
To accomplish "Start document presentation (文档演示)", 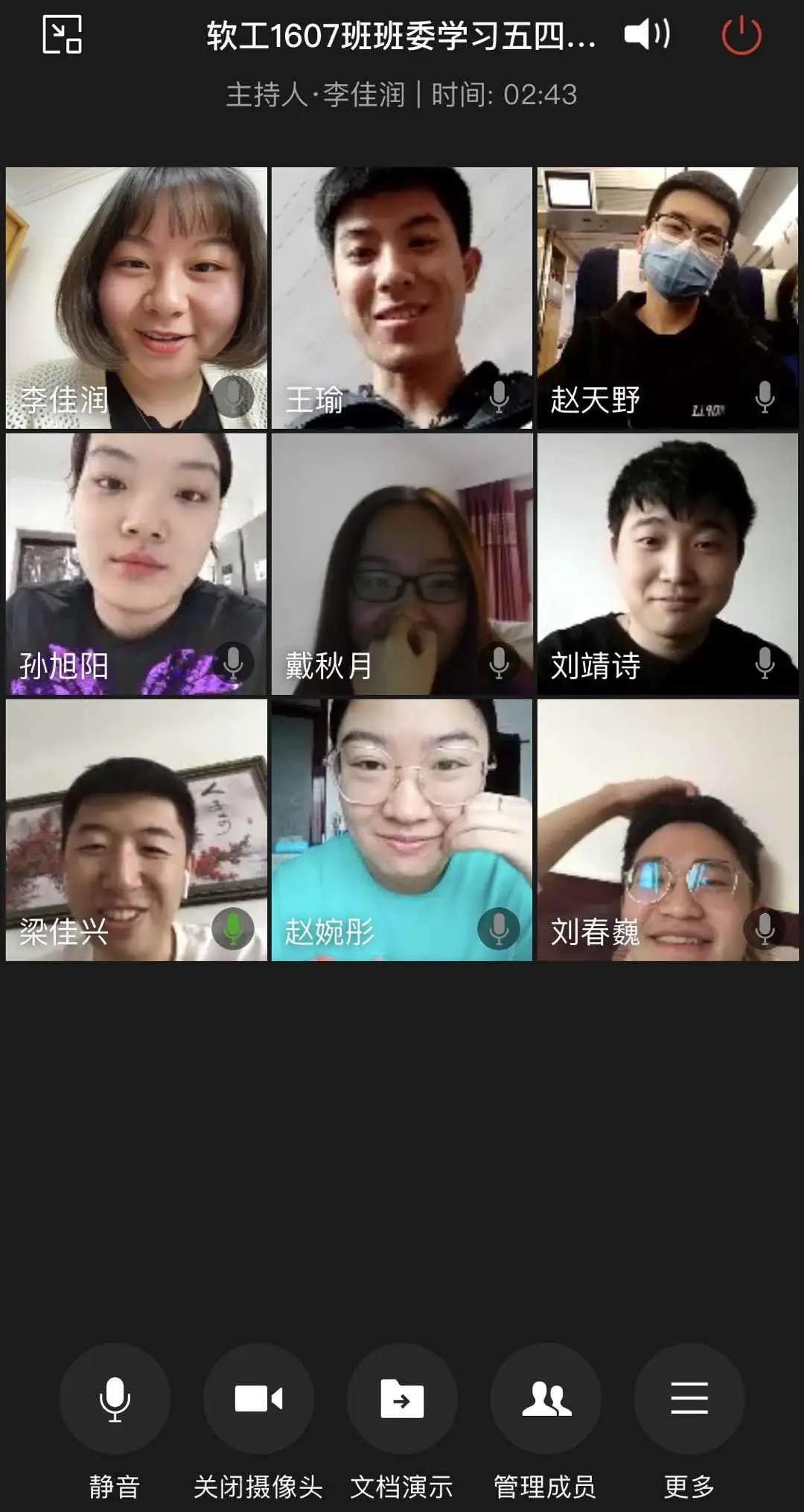I will [x=402, y=1398].
